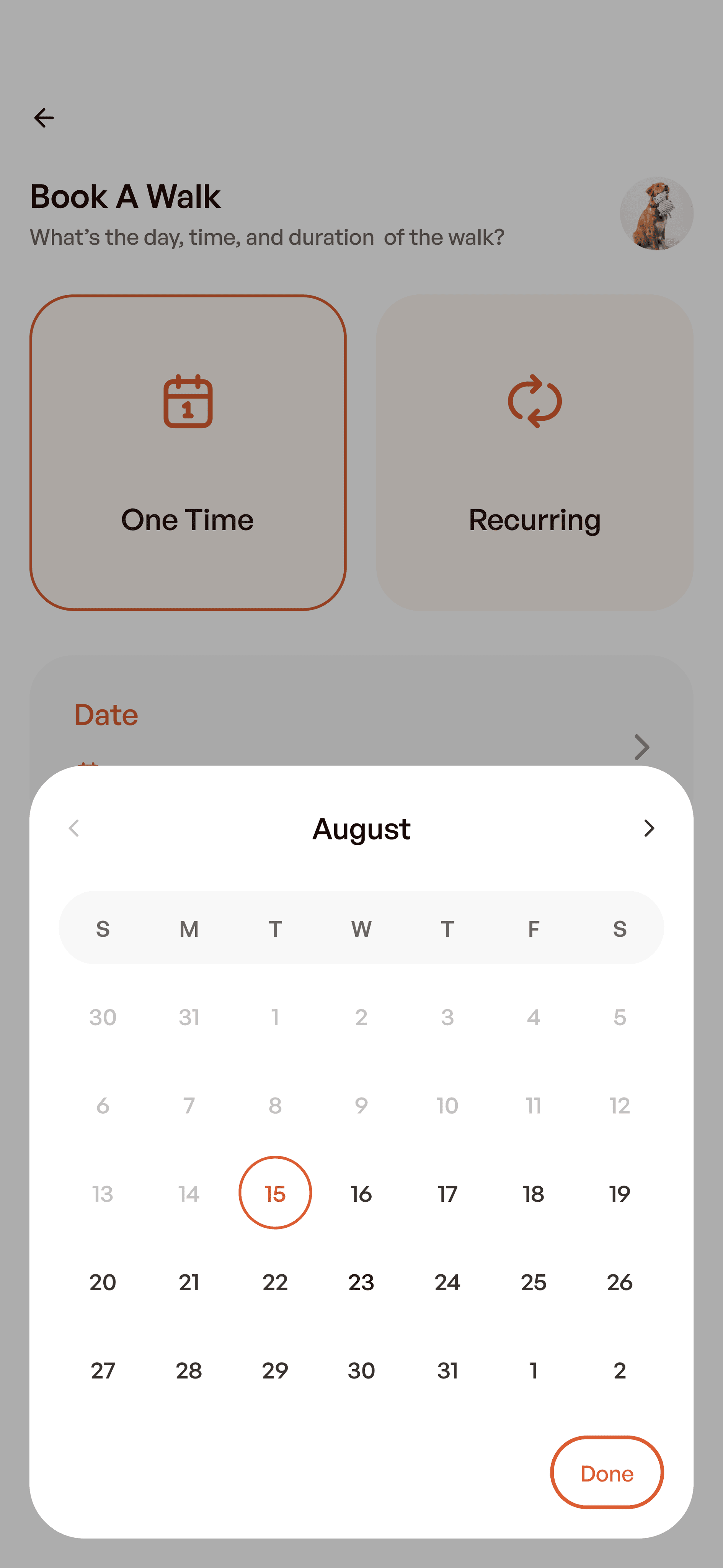Pick August 29 as the walk date

[x=275, y=1370]
